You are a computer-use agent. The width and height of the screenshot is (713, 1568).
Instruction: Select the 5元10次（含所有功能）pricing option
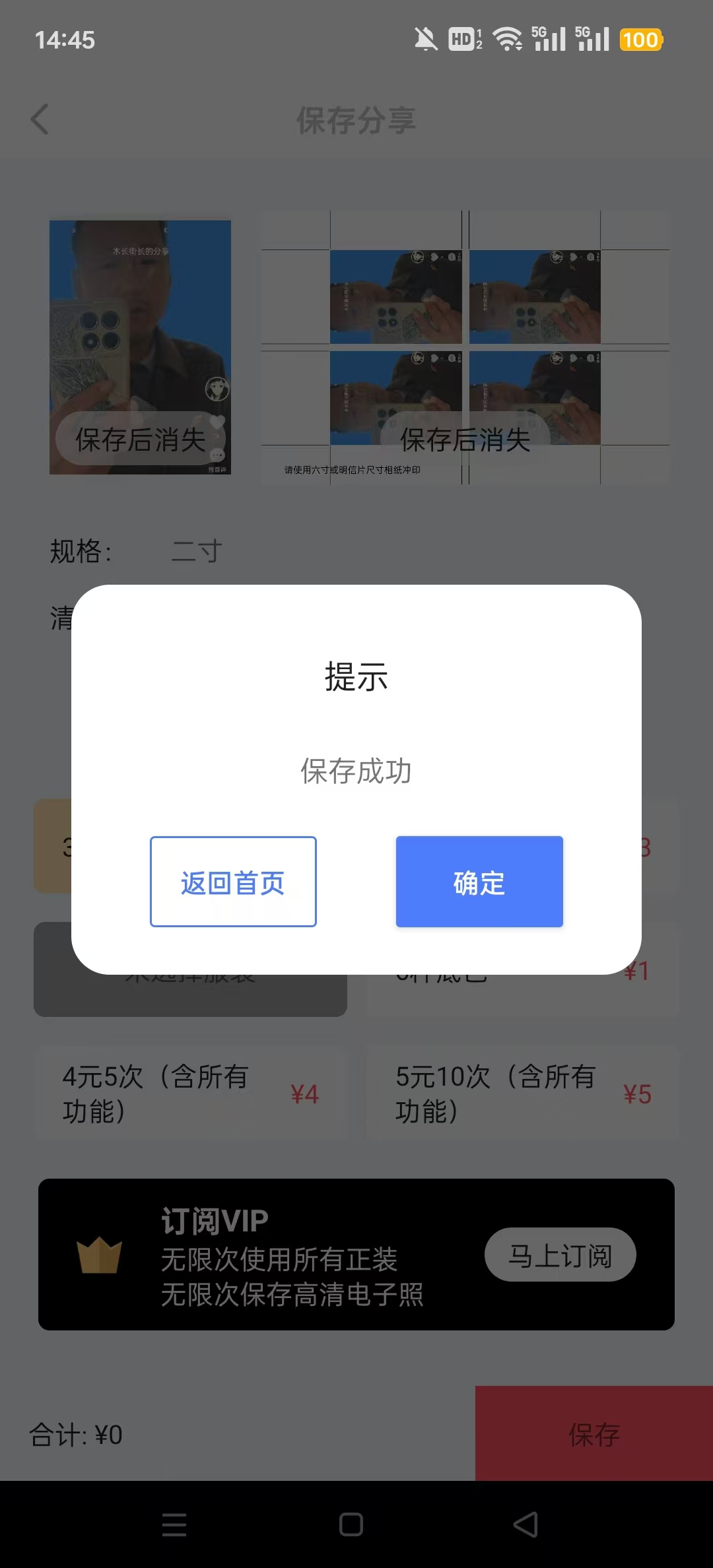[522, 1092]
